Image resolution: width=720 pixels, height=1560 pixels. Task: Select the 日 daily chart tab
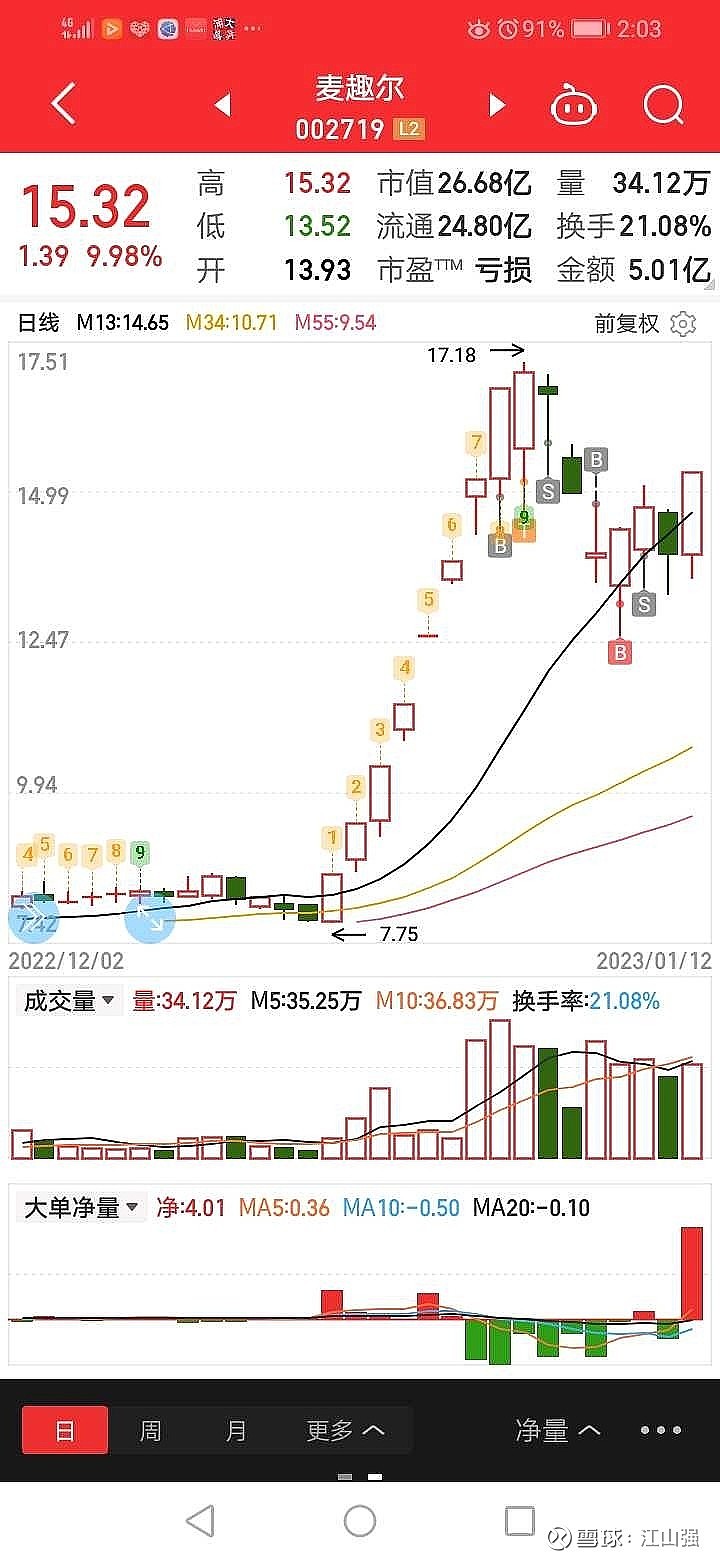coord(65,1430)
